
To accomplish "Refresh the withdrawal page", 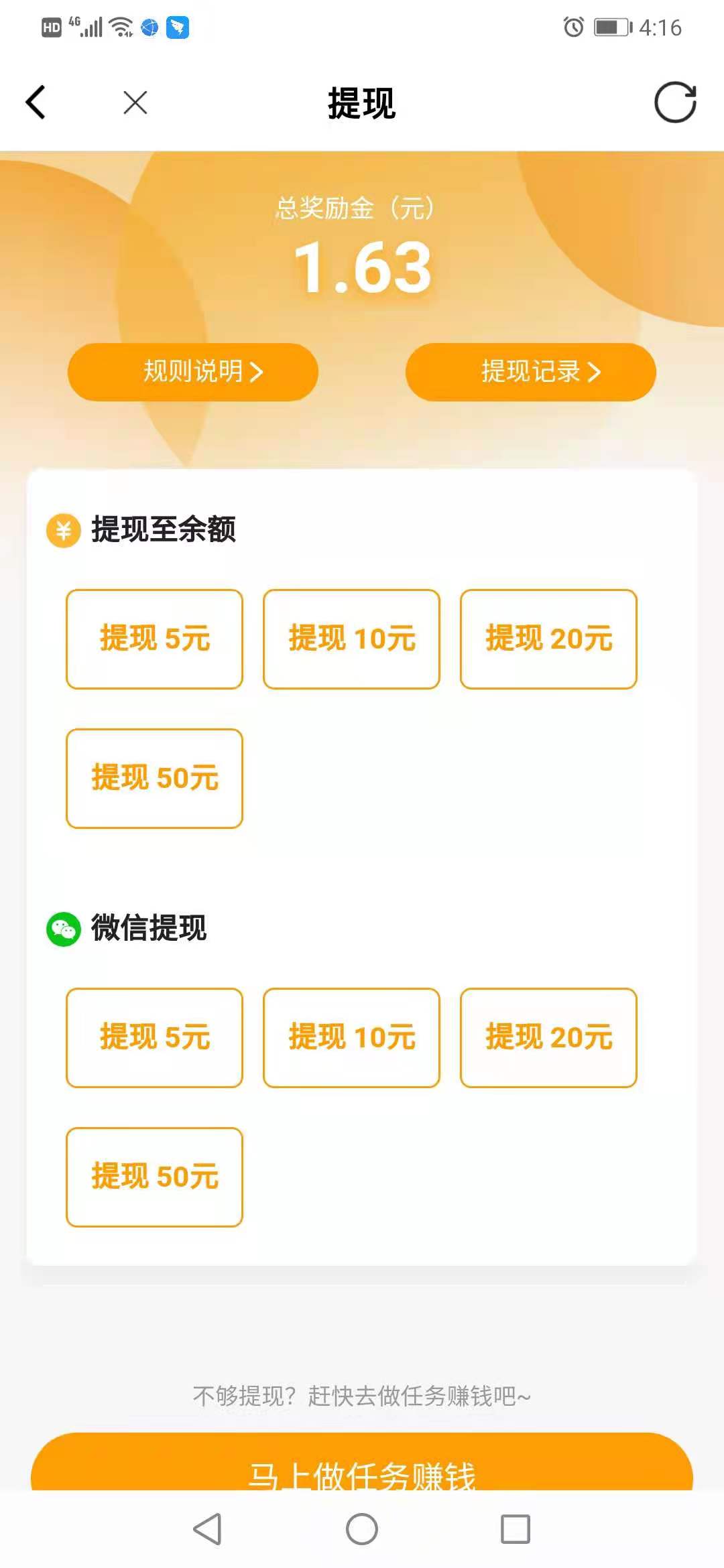I will [x=675, y=103].
